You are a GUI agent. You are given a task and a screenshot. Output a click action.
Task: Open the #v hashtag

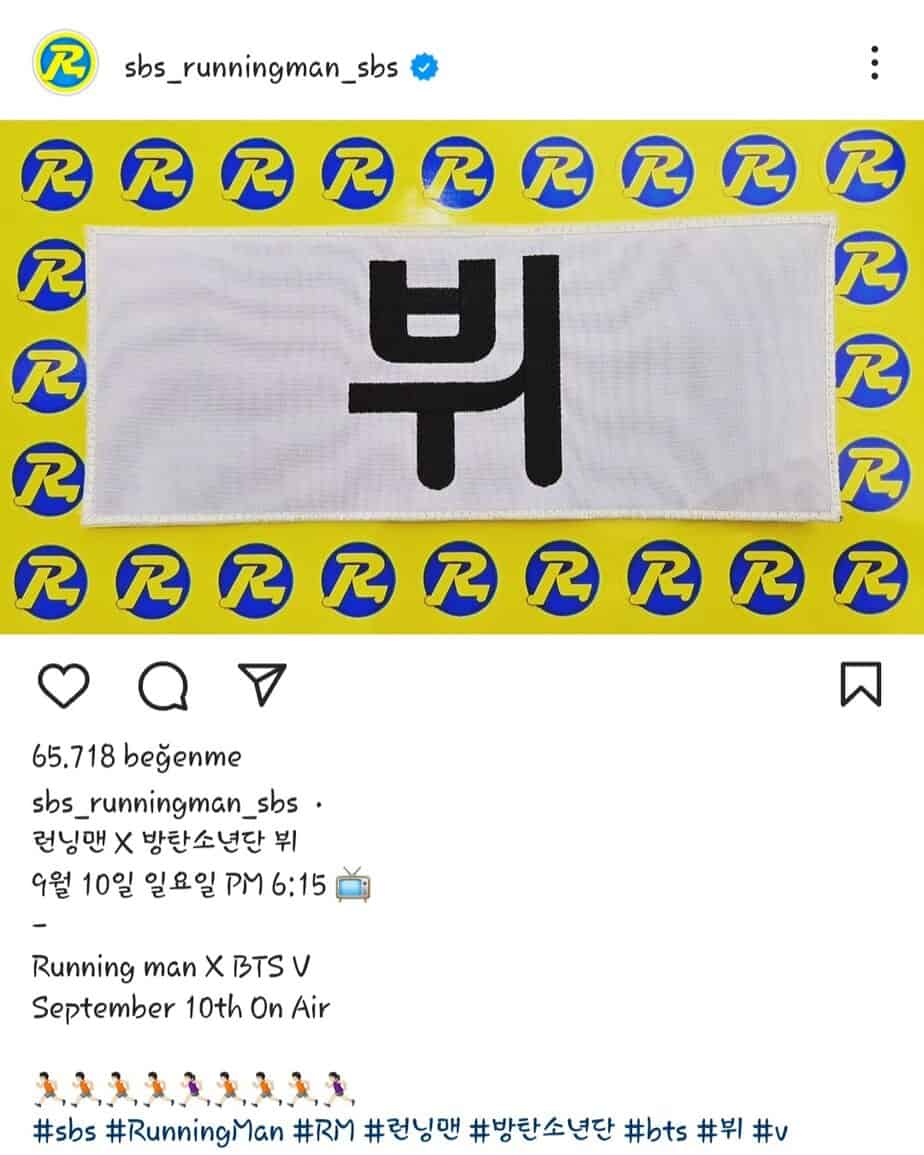tap(771, 1131)
